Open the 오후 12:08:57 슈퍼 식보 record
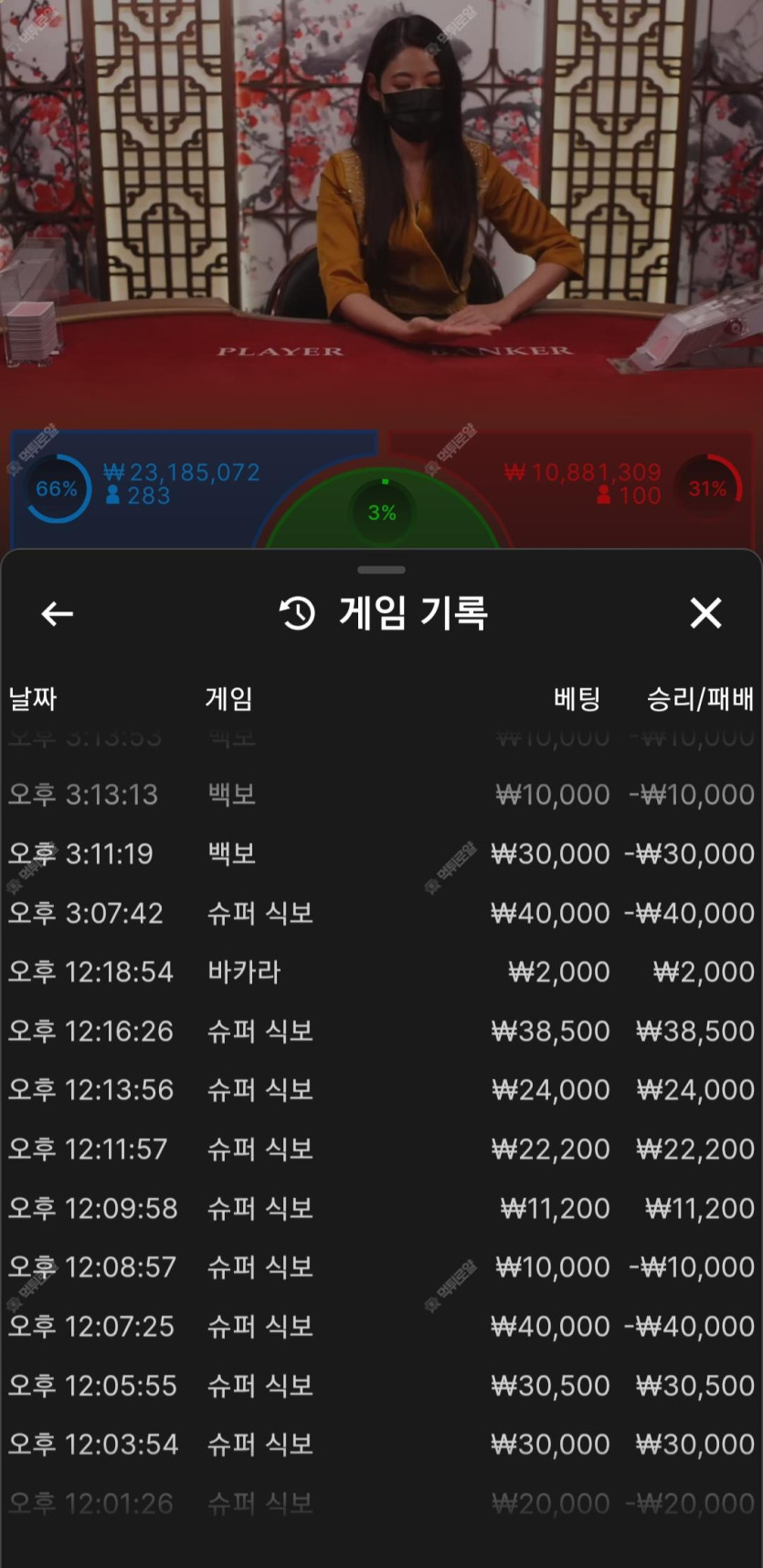The image size is (763, 1568). click(381, 1266)
